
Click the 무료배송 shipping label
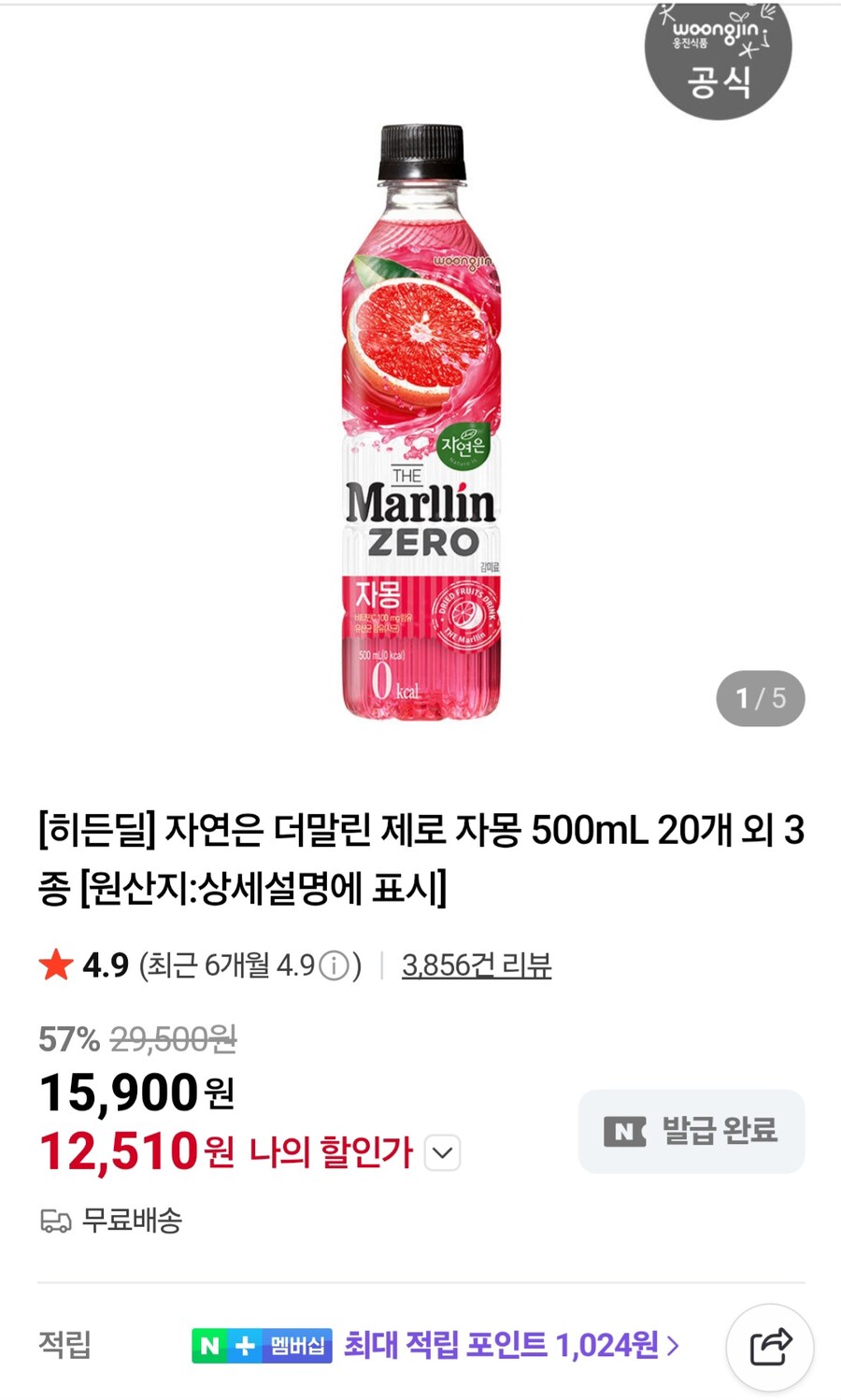coord(128,1221)
